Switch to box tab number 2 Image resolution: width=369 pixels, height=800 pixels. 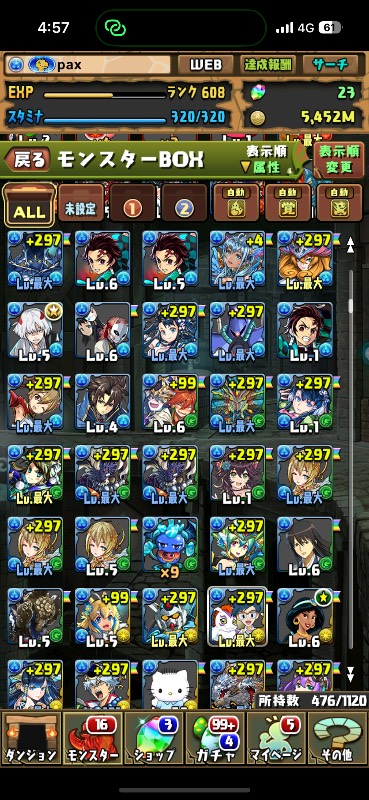(x=184, y=204)
